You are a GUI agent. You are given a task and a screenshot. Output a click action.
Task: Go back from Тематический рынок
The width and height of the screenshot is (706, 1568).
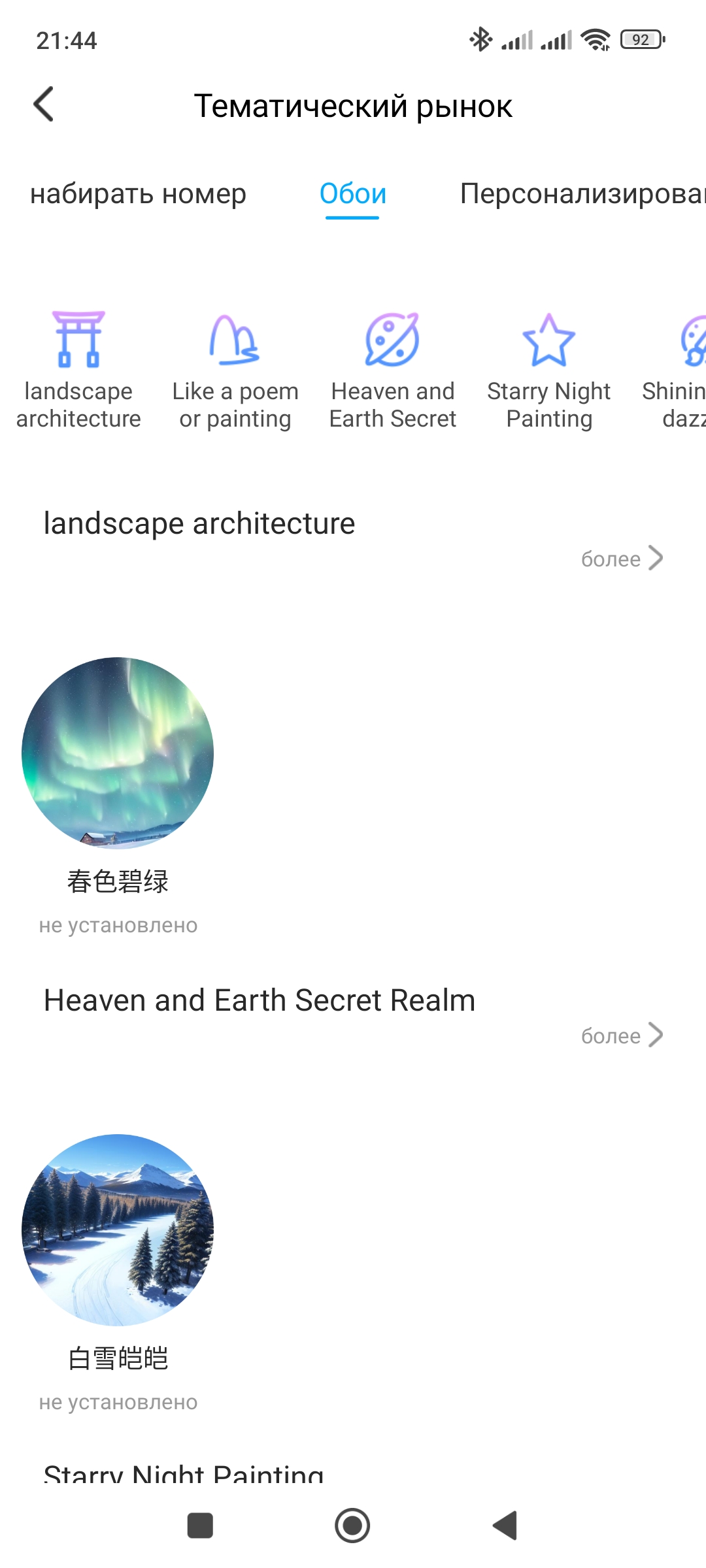(44, 105)
